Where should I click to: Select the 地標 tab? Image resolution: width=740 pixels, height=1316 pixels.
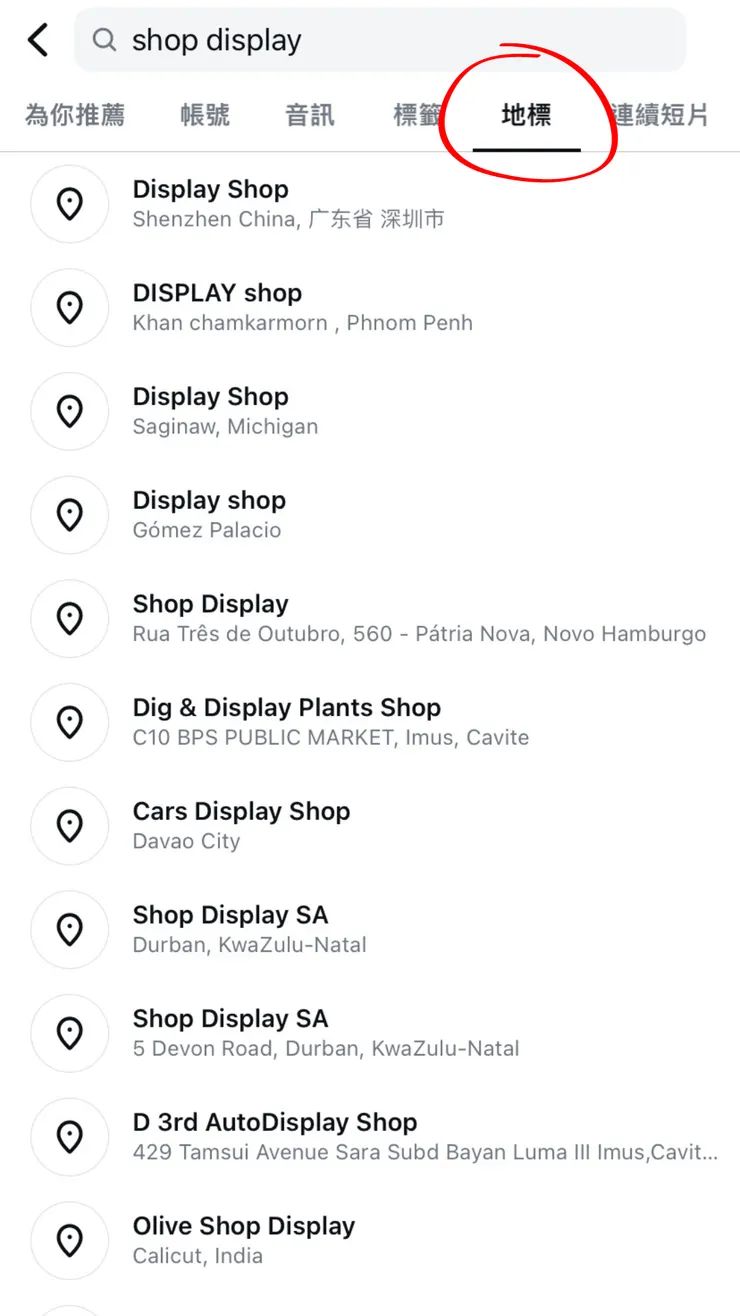click(526, 115)
